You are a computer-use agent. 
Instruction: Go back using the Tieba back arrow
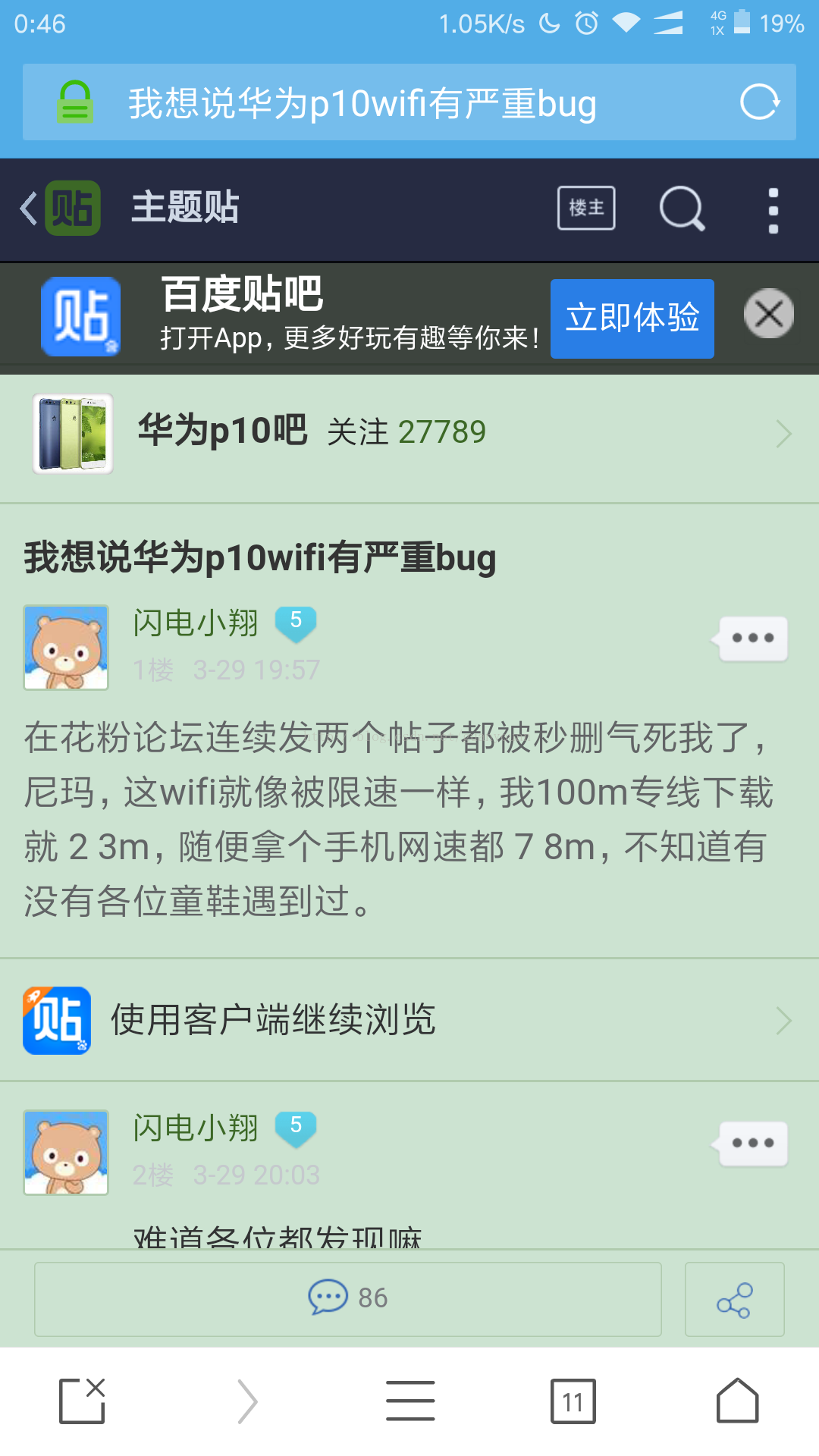pyautogui.click(x=29, y=208)
